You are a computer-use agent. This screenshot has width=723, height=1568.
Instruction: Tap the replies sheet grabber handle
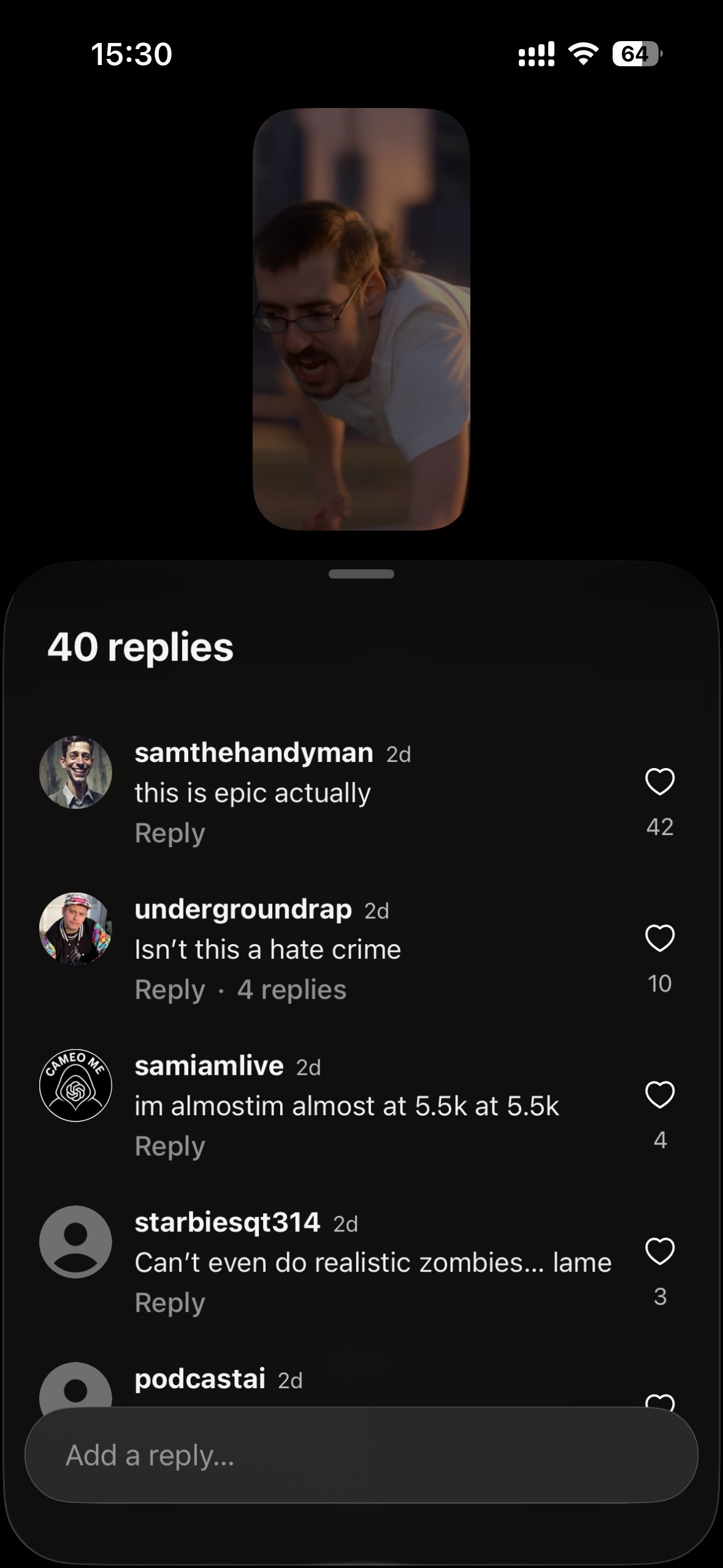pyautogui.click(x=361, y=574)
